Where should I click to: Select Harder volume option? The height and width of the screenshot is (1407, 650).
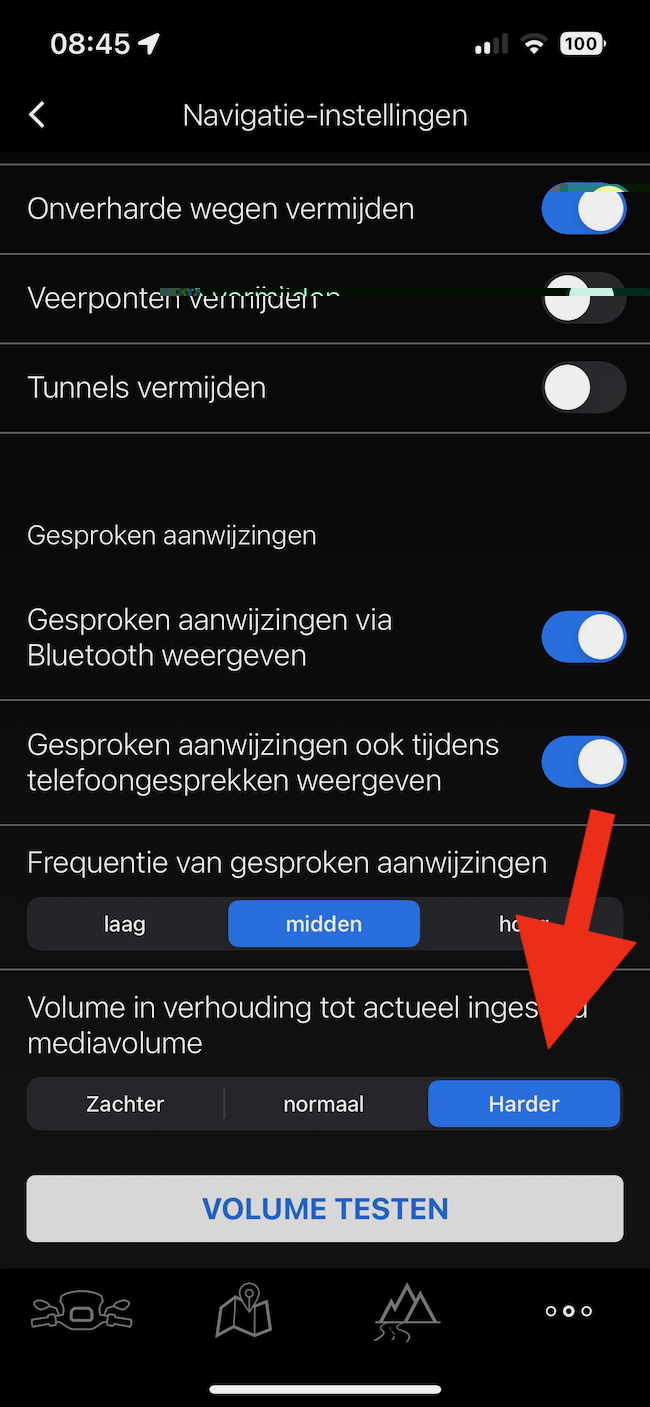coord(524,1104)
